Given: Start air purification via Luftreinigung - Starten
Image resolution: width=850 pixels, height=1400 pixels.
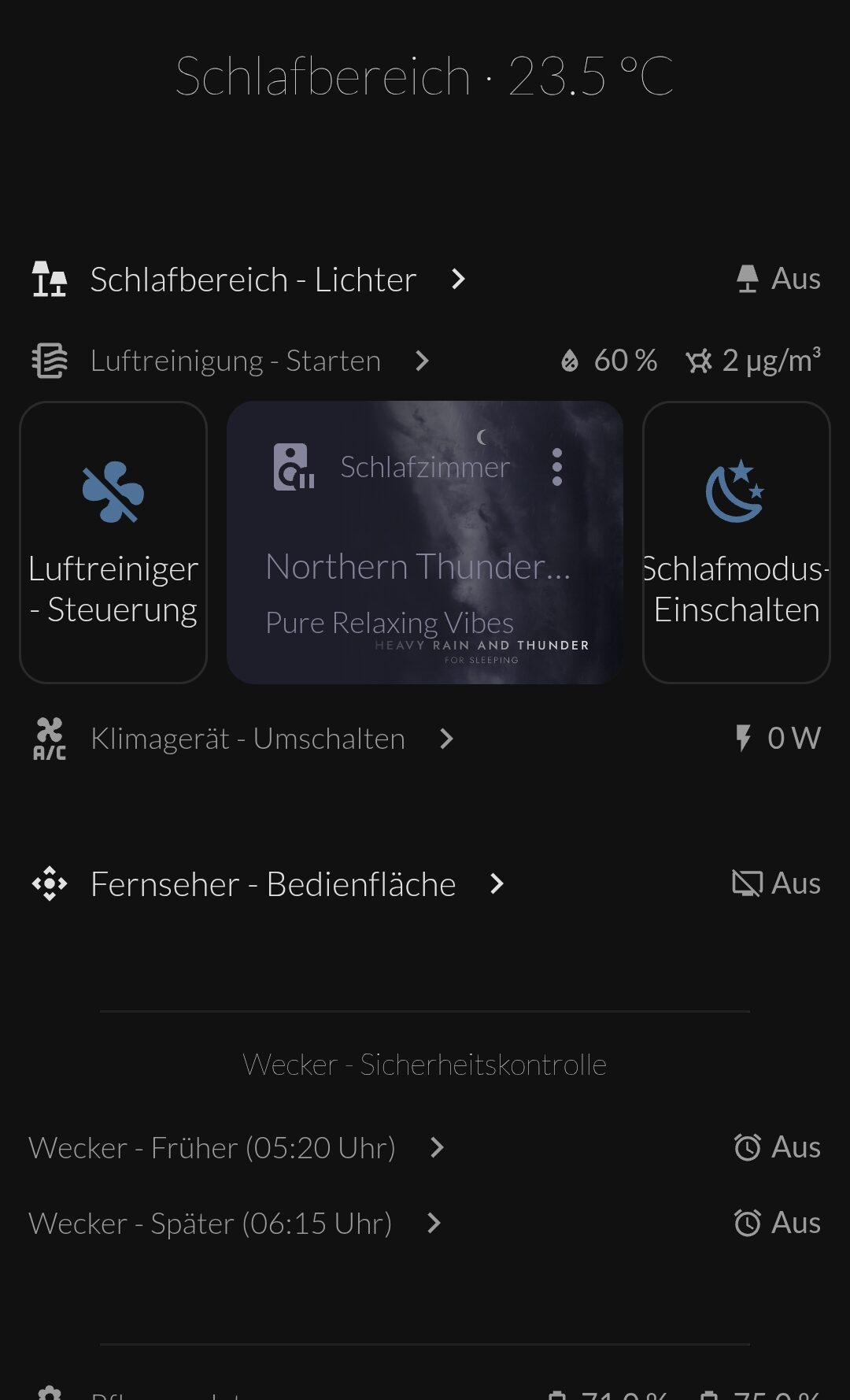Looking at the screenshot, I should click(235, 361).
